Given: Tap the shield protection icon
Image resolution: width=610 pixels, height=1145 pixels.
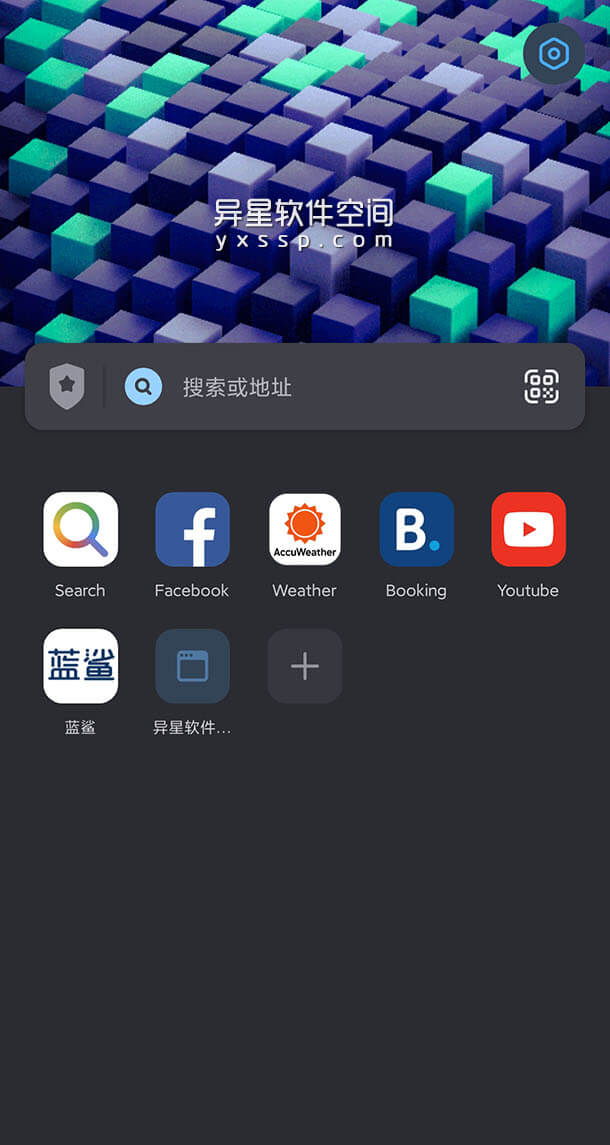Looking at the screenshot, I should tap(67, 387).
